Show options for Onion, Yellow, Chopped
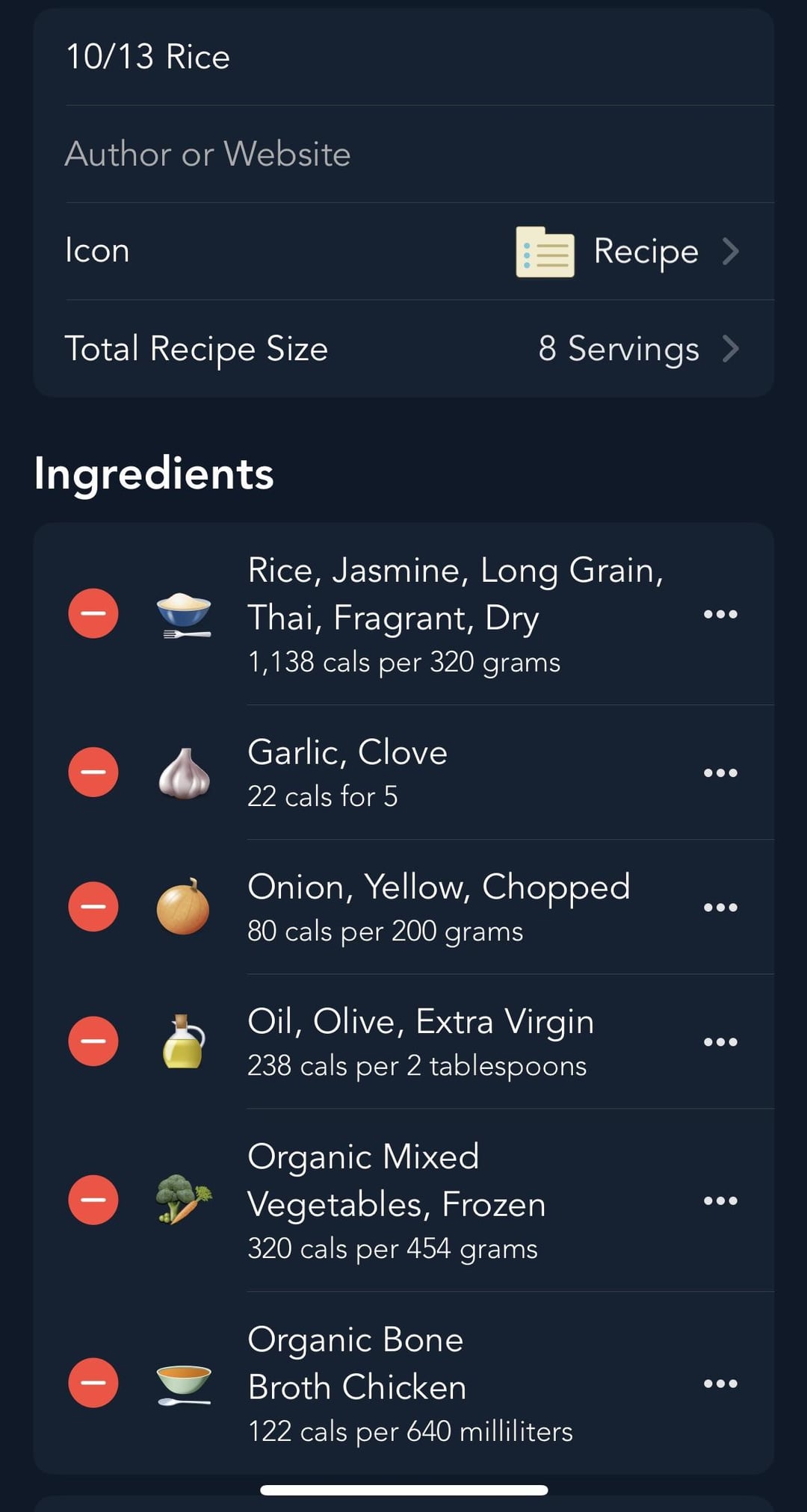 point(720,907)
